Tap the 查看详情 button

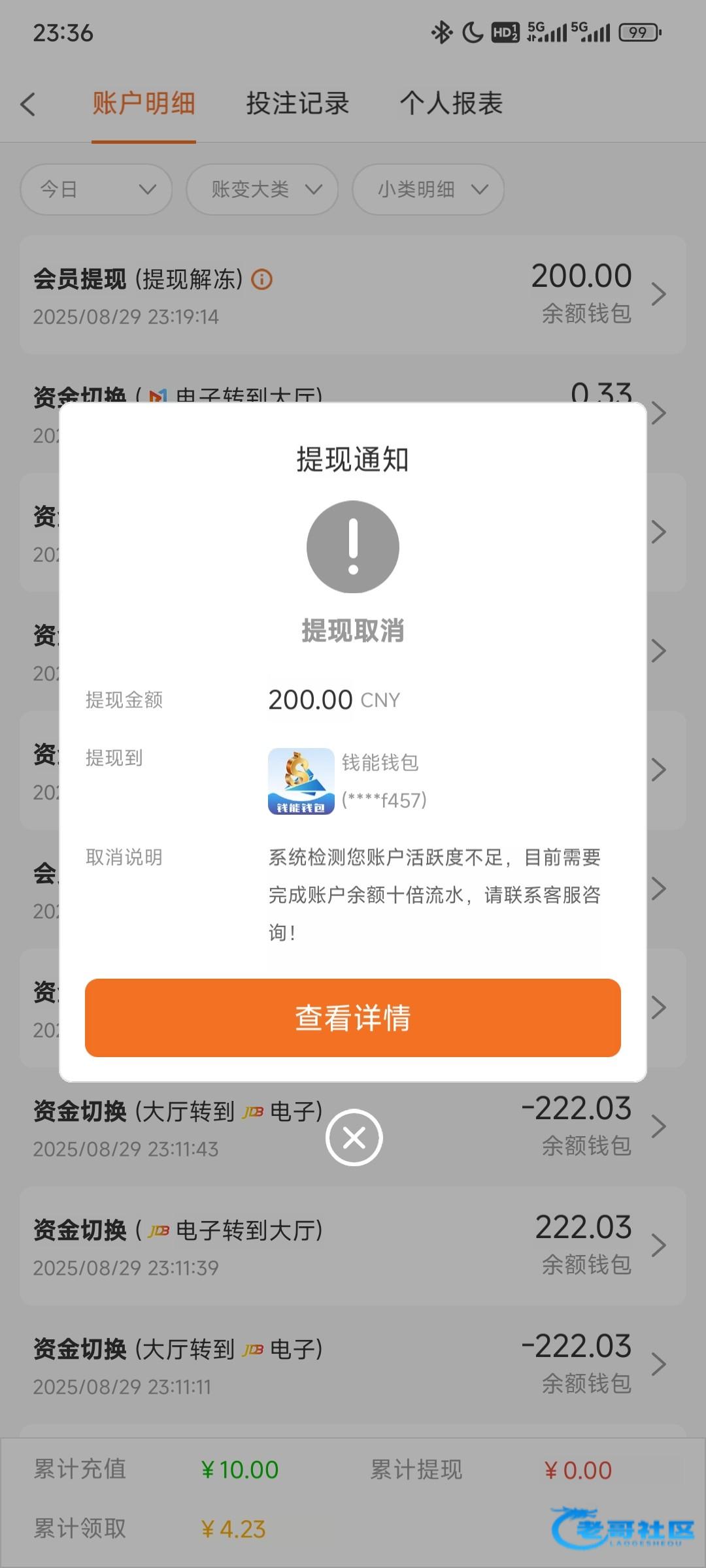tap(353, 1017)
